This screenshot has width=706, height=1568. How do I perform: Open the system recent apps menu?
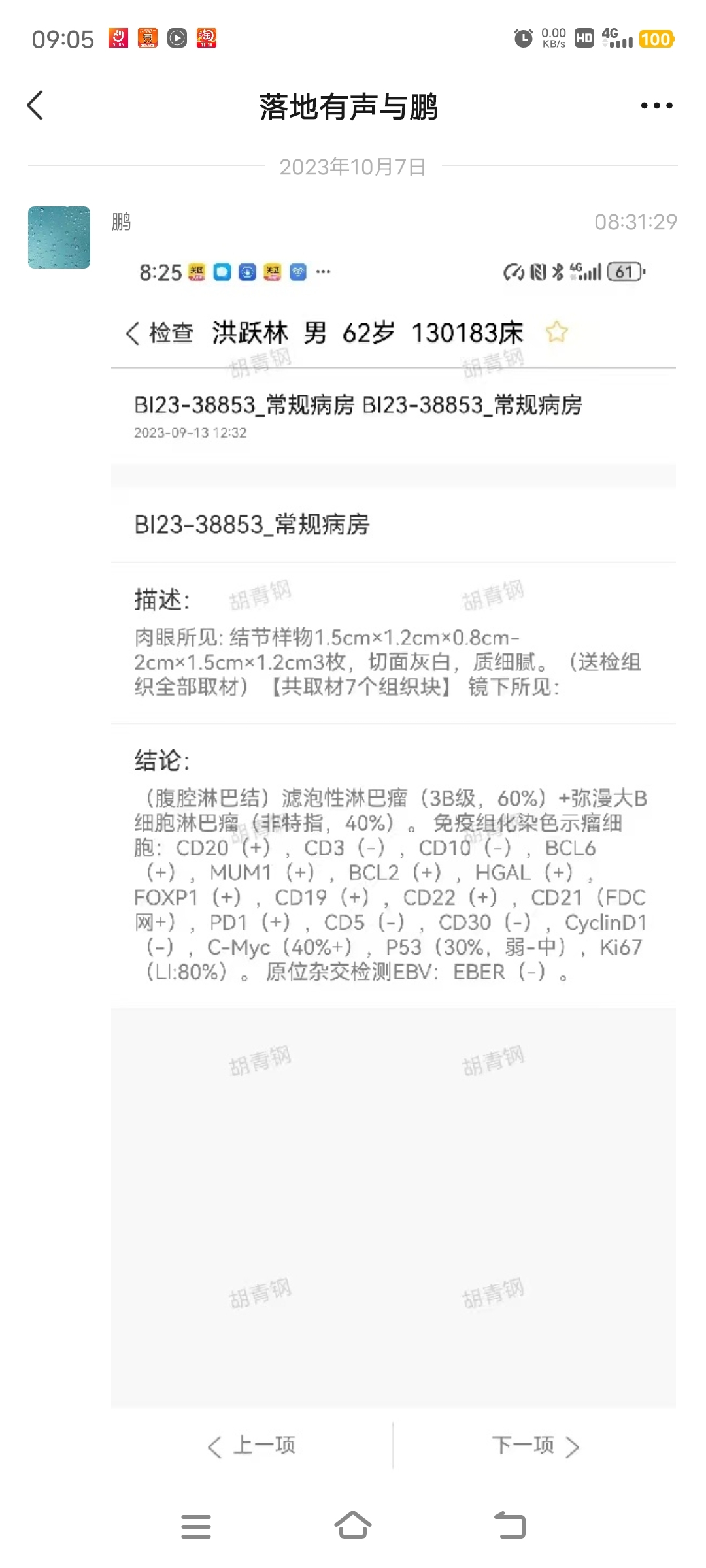coord(196,1526)
